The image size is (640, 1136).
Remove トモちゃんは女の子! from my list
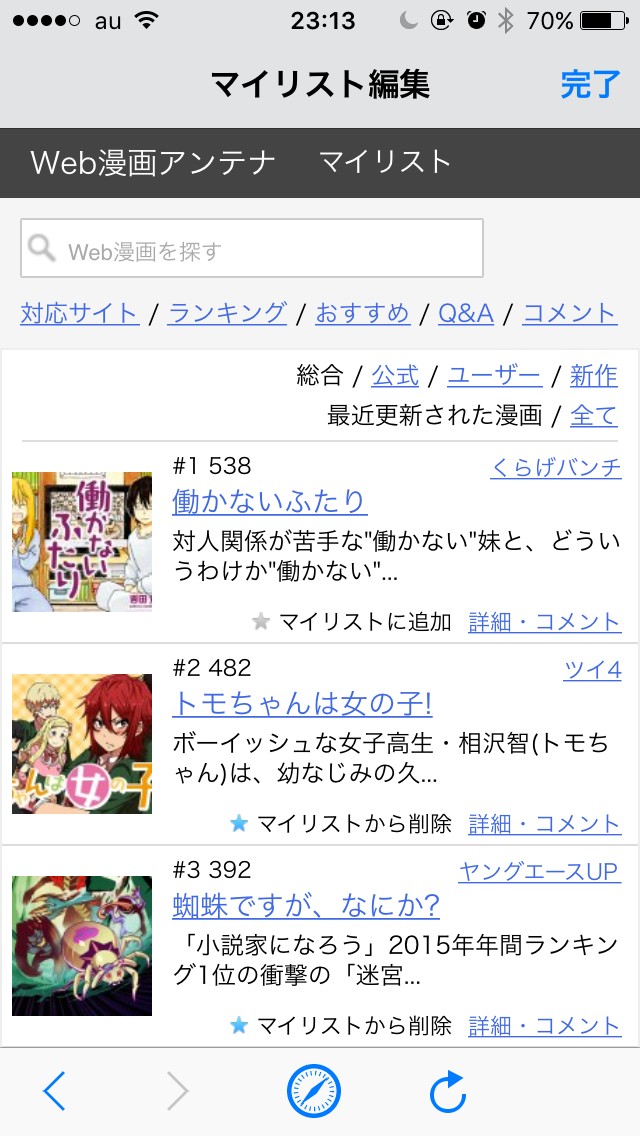tap(341, 824)
